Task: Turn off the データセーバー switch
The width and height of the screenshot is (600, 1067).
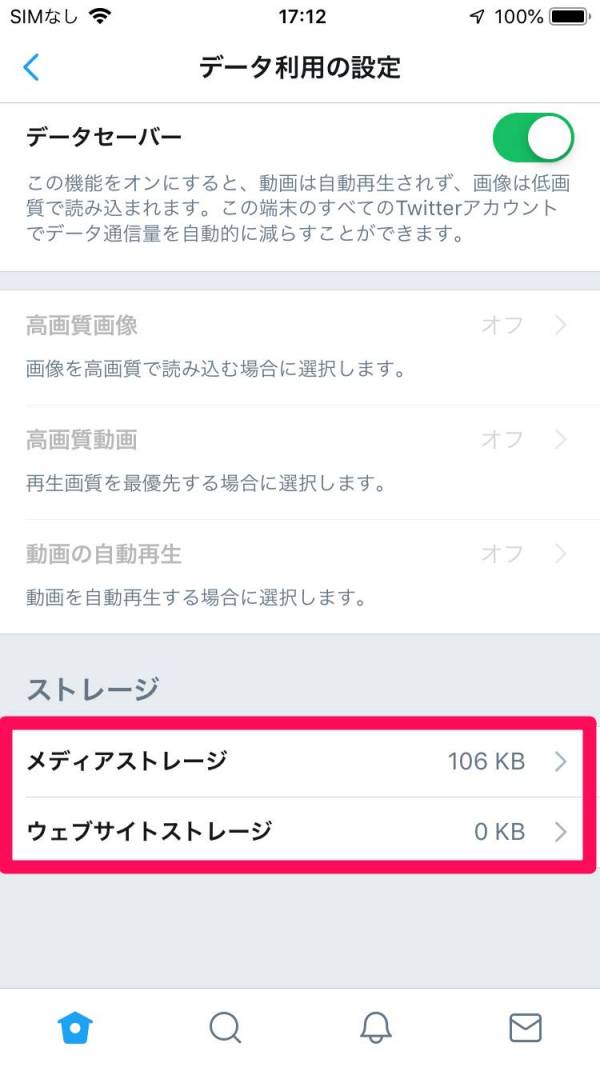Action: [x=533, y=137]
